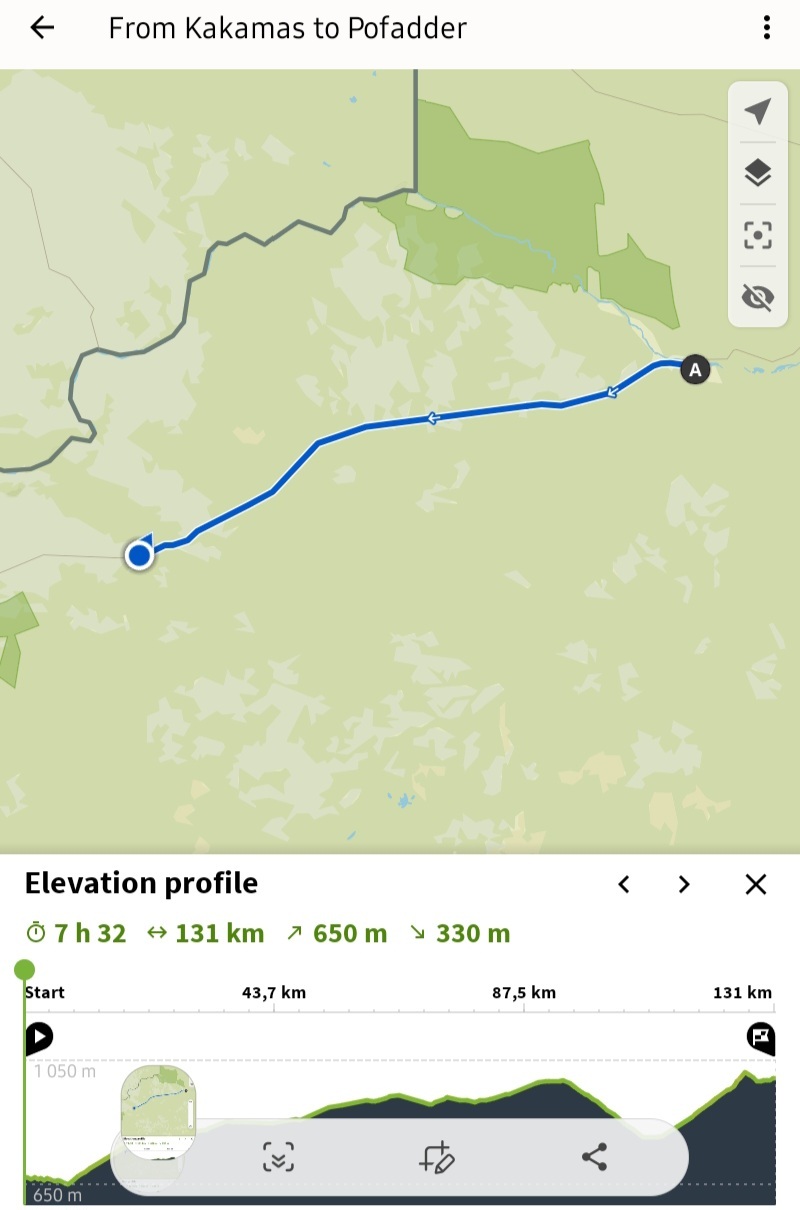The width and height of the screenshot is (800, 1210).
Task: Center the map on my location
Action: [758, 112]
